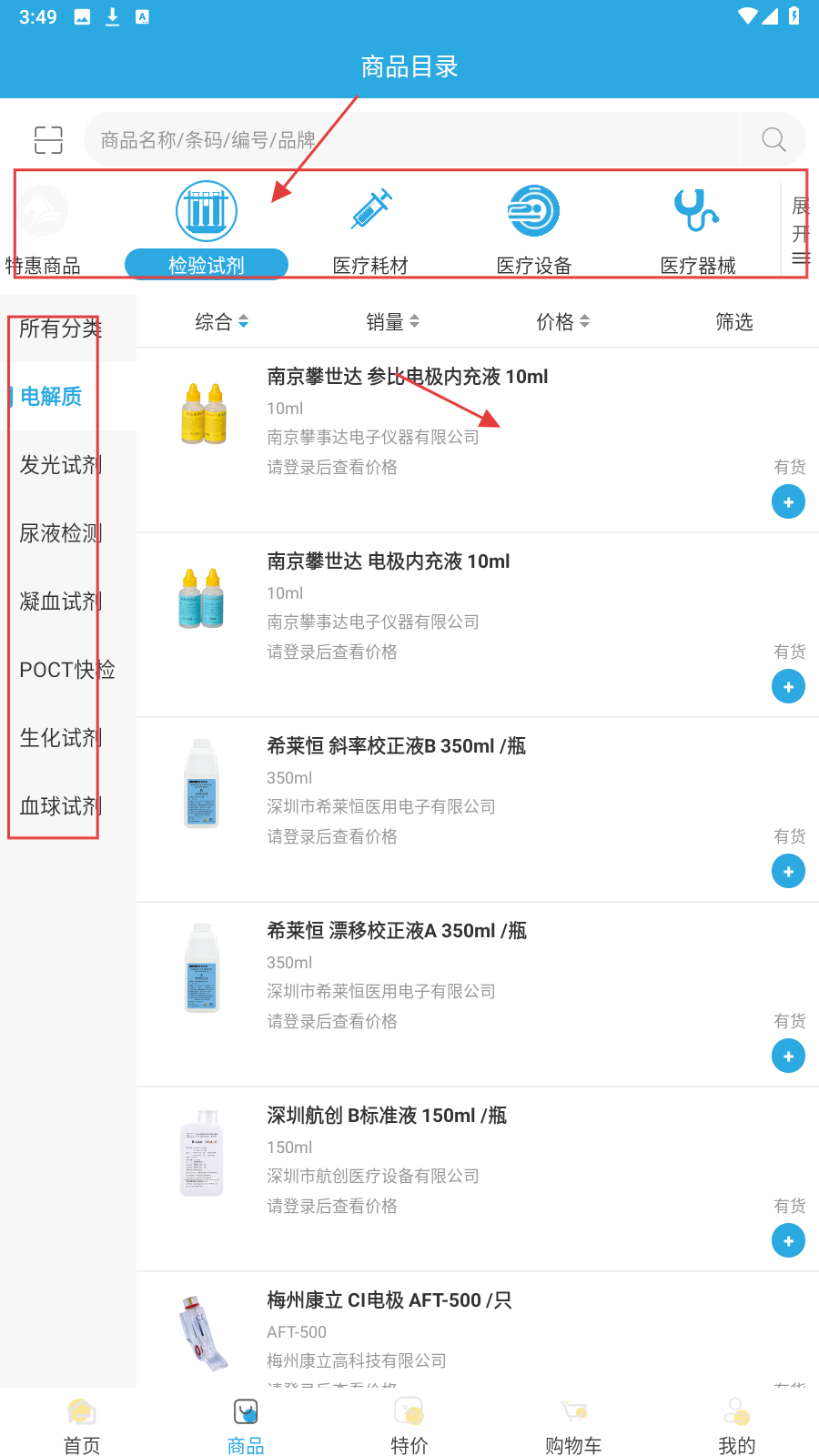Tap the product search field
The image size is (819, 1456).
pos(409,139)
